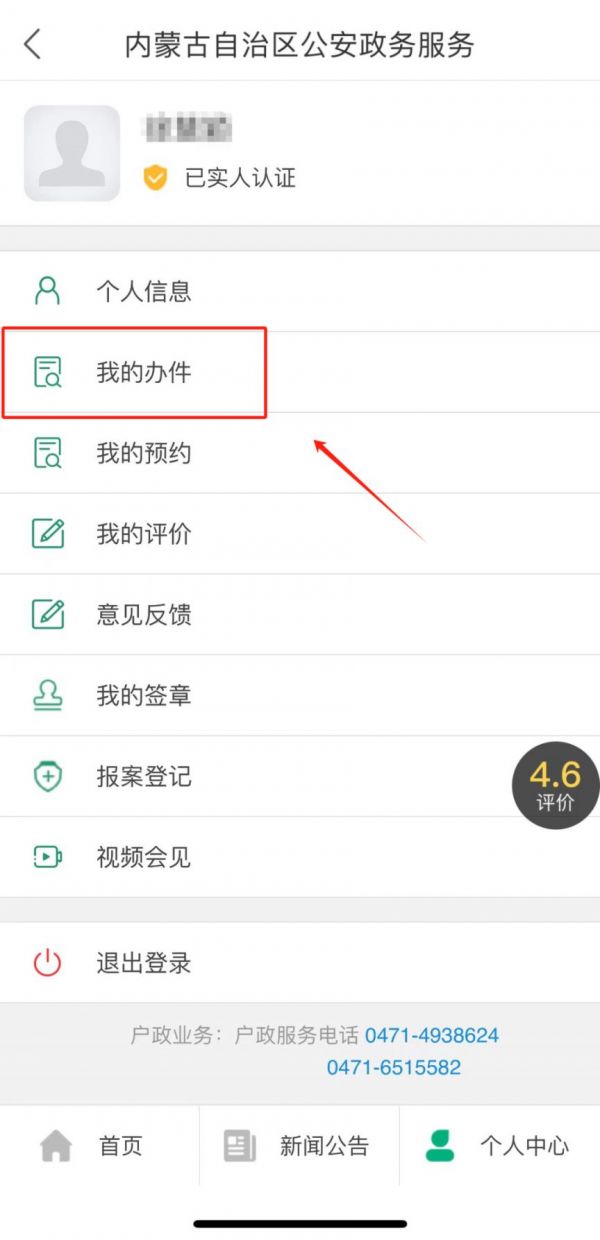Go back using the top-left arrow
The height and width of the screenshot is (1240, 600).
(x=33, y=44)
